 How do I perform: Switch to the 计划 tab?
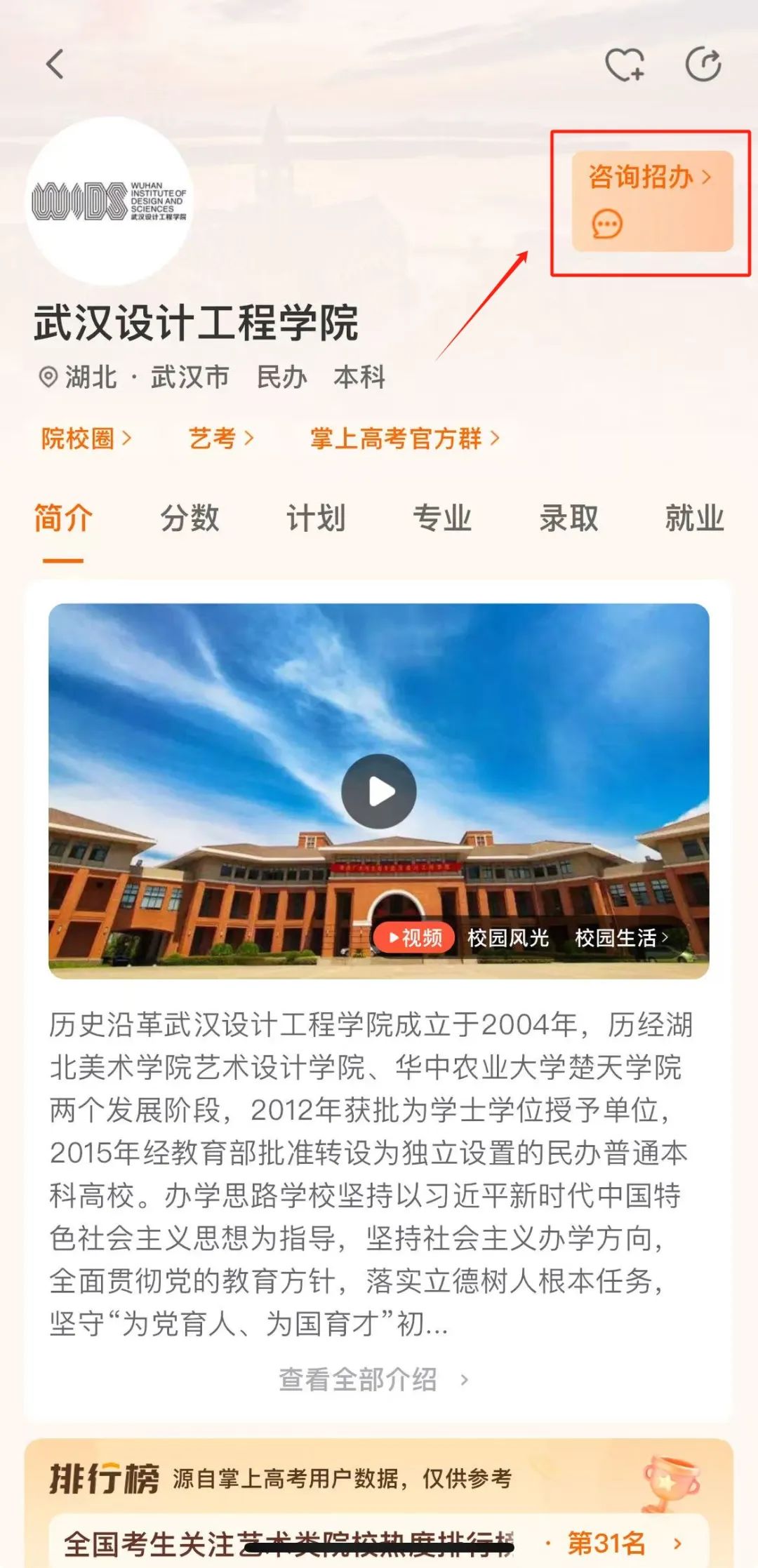pos(316,519)
